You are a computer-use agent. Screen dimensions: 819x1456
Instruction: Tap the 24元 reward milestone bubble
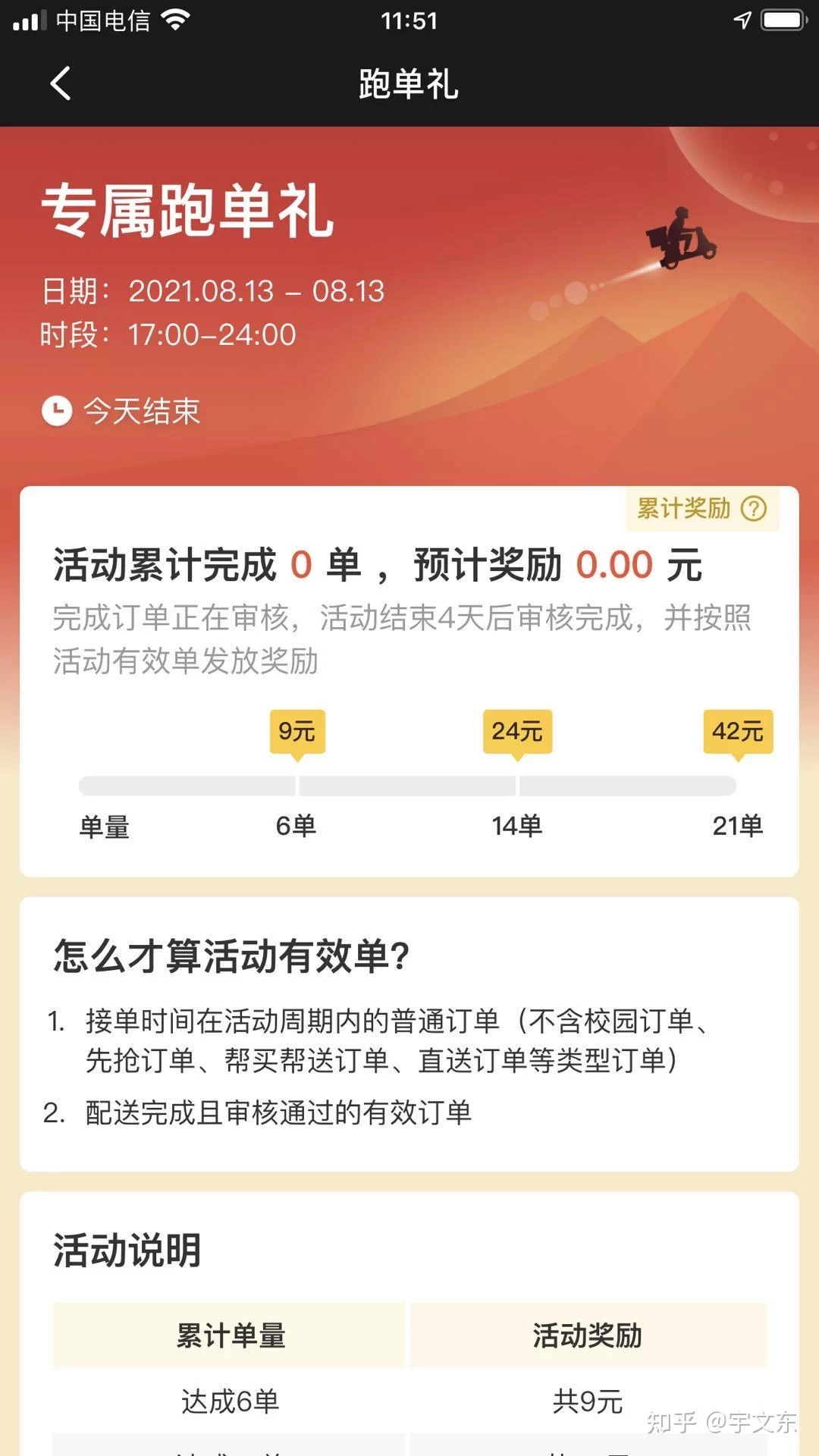pos(517,730)
